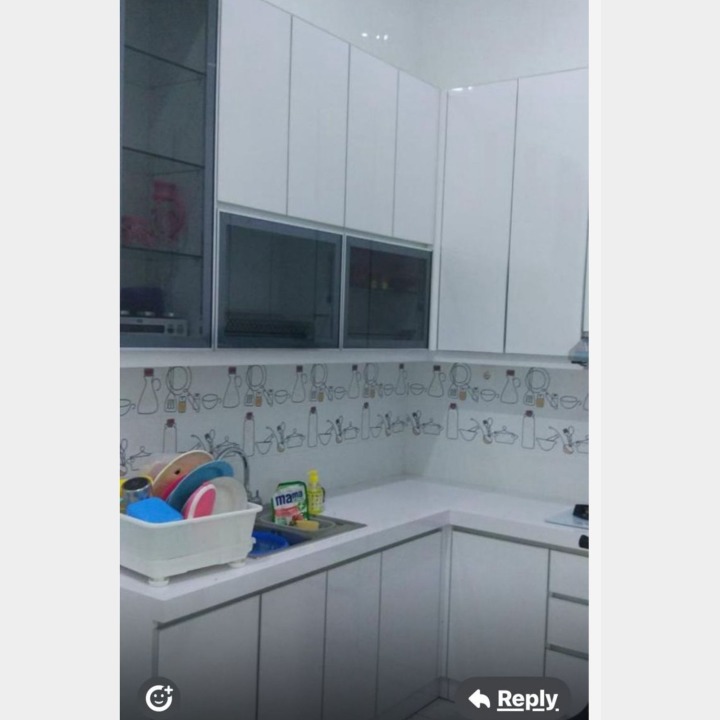The height and width of the screenshot is (720, 720).
Task: Tap the Reply button
Action: (x=513, y=699)
